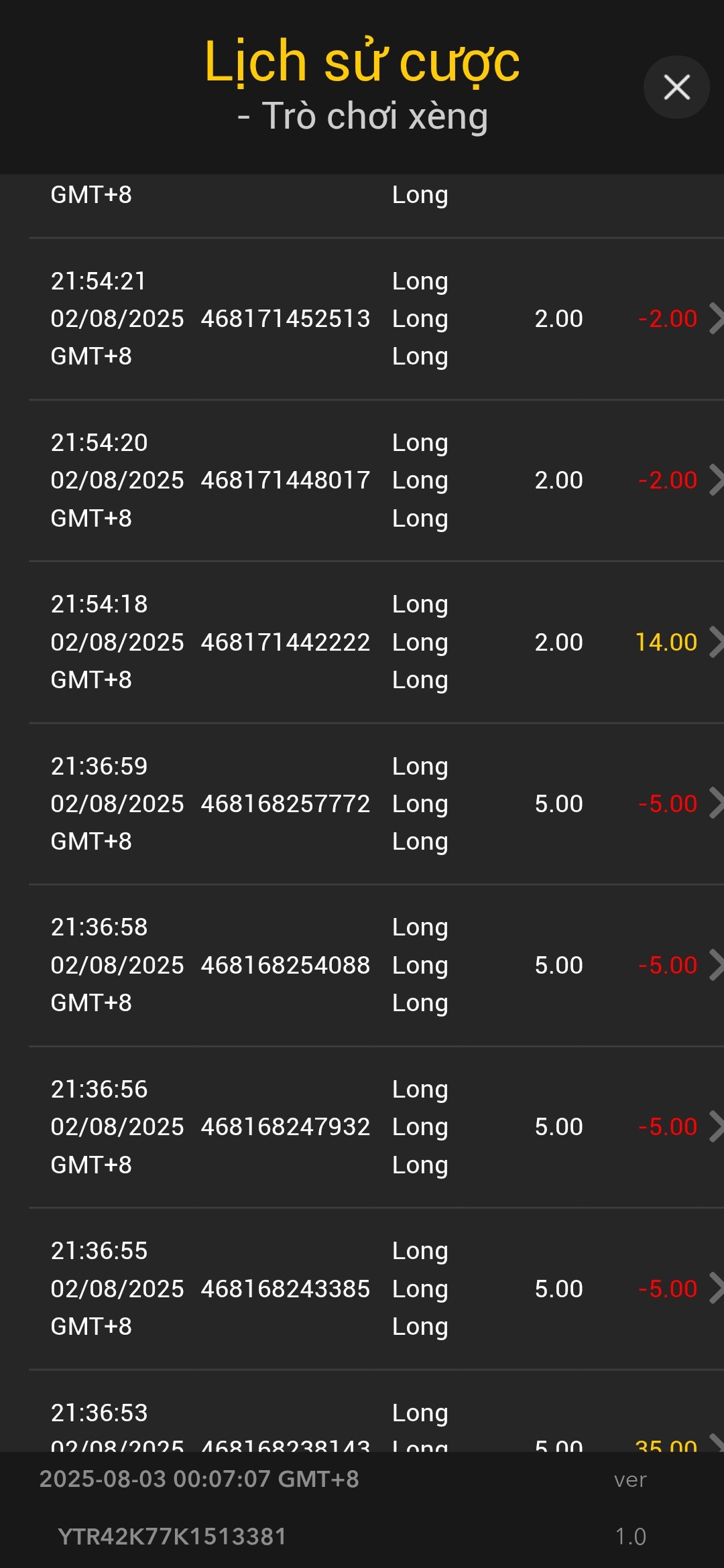Screen dimensions: 724x1568
Task: Close the Lịch sử cược panel
Action: click(676, 87)
